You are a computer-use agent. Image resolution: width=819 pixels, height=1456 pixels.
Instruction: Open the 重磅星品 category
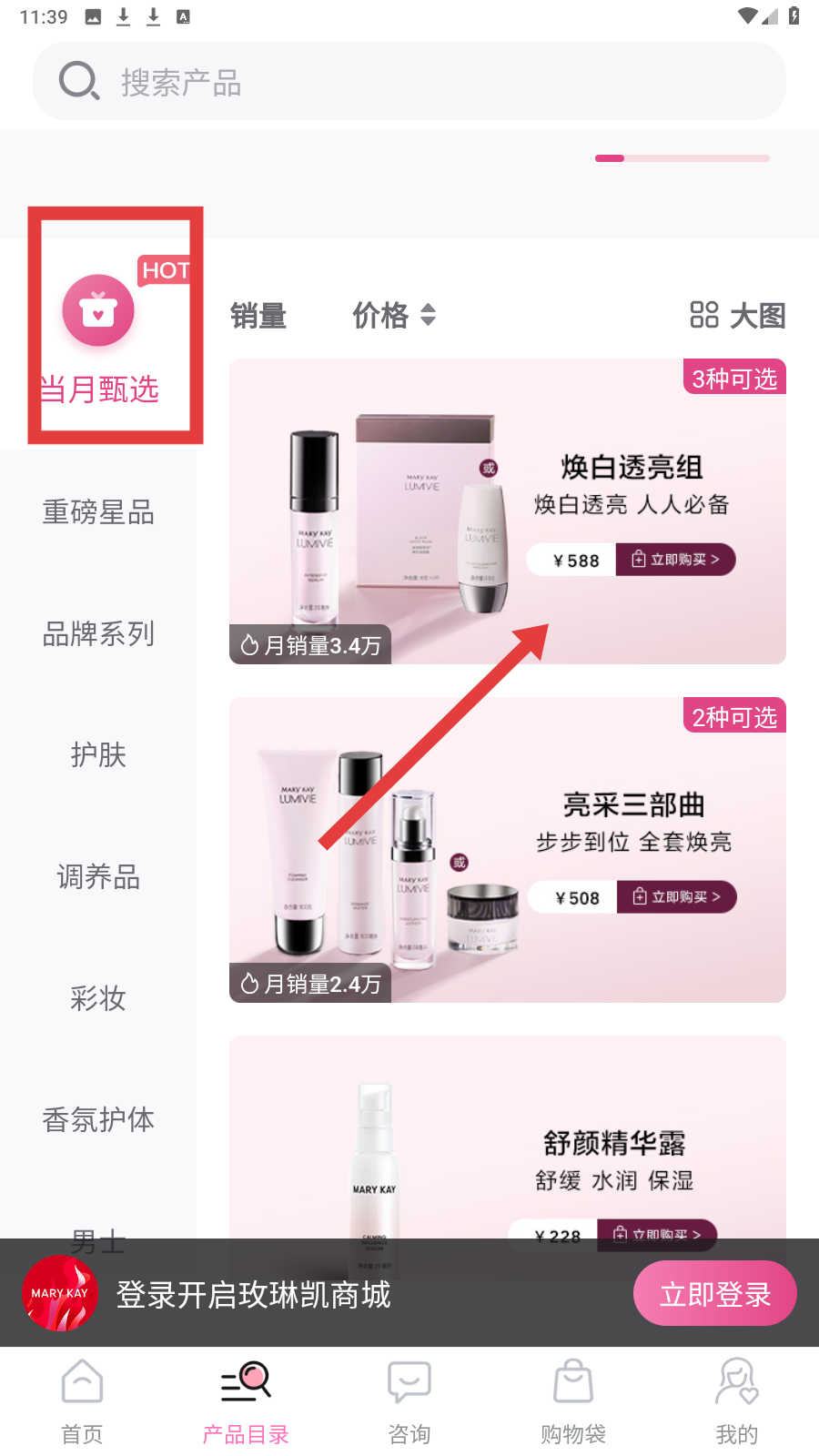click(x=98, y=512)
